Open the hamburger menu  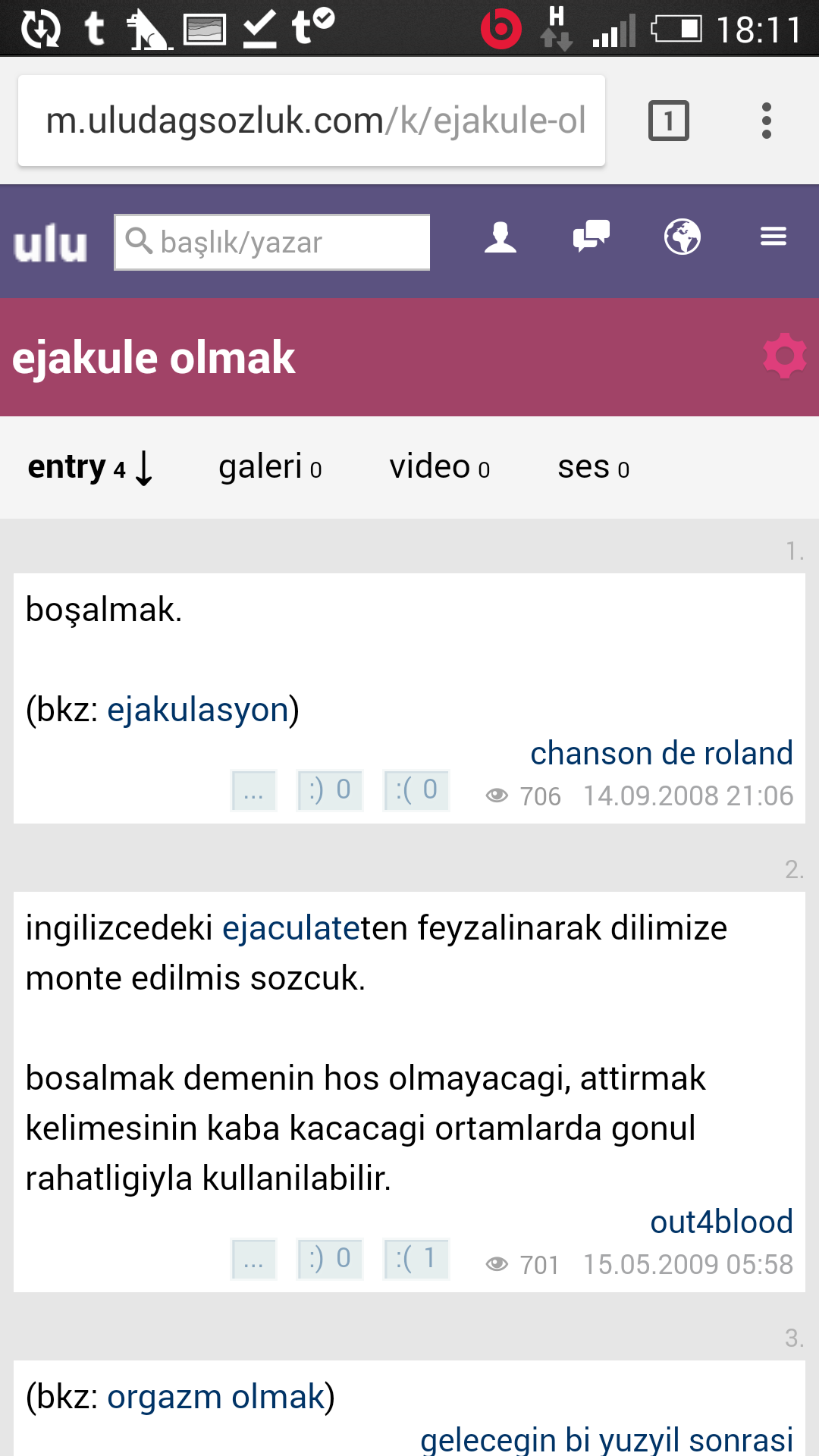tap(773, 237)
